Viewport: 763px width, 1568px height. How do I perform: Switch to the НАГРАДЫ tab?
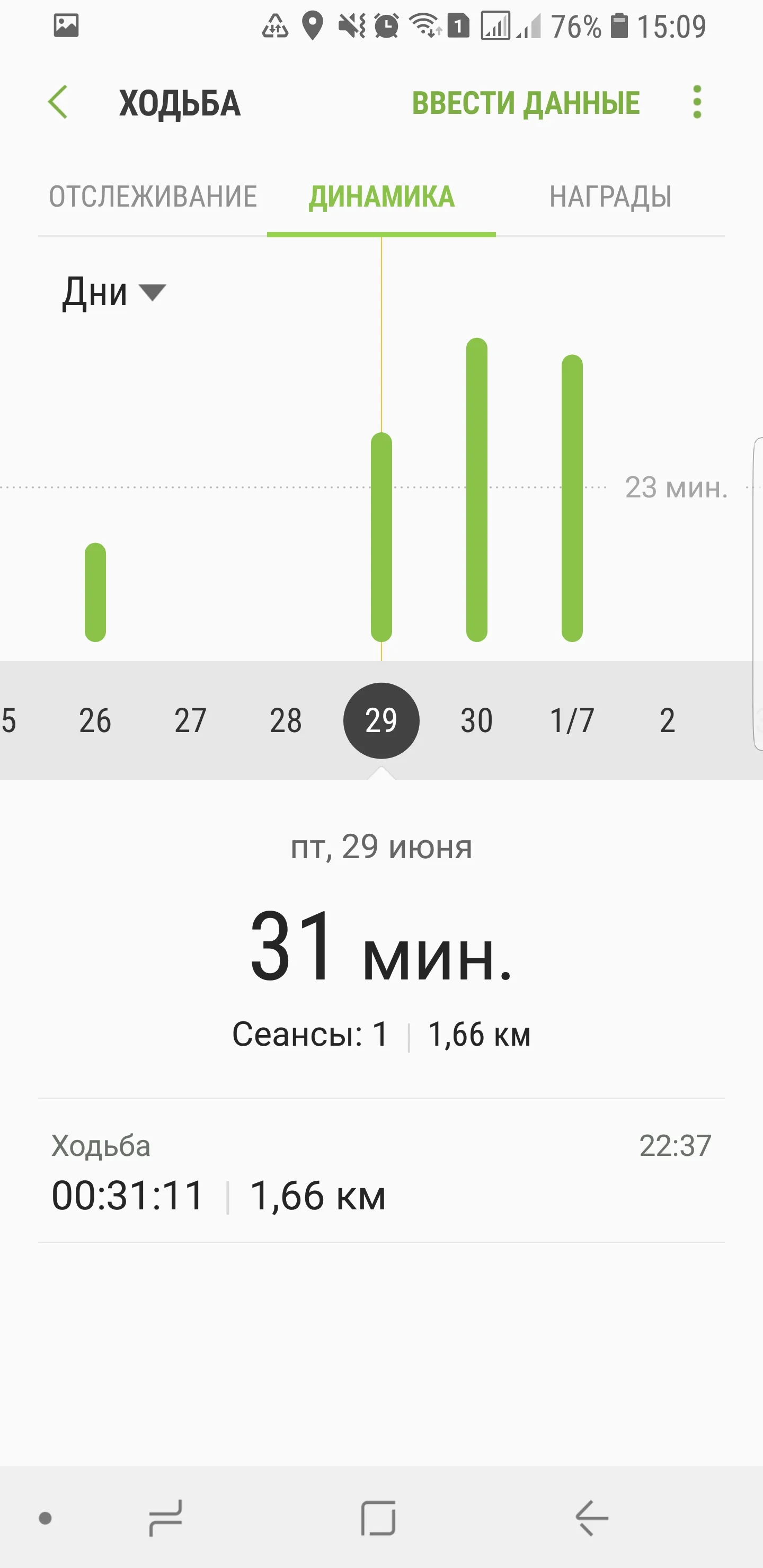point(610,197)
